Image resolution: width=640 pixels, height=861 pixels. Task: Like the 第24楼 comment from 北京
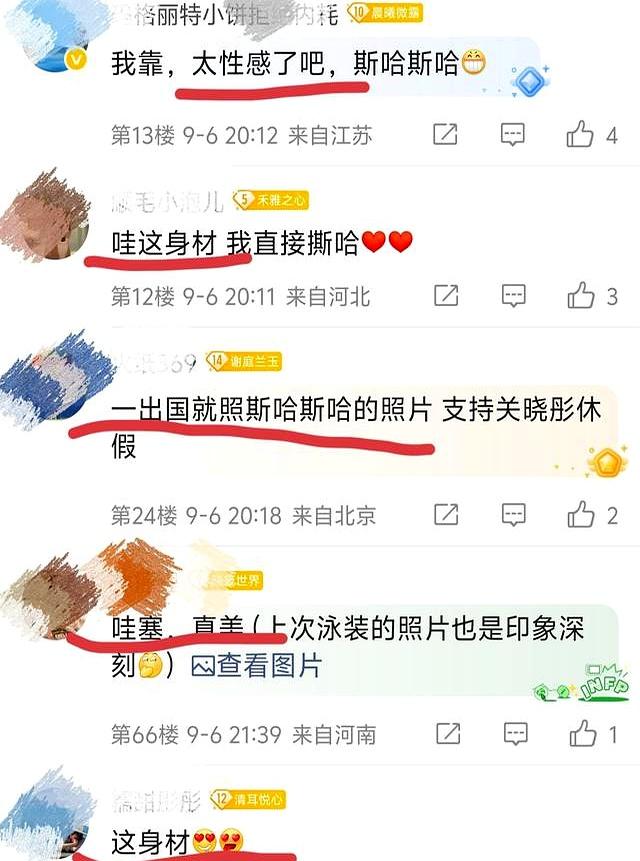pyautogui.click(x=581, y=515)
